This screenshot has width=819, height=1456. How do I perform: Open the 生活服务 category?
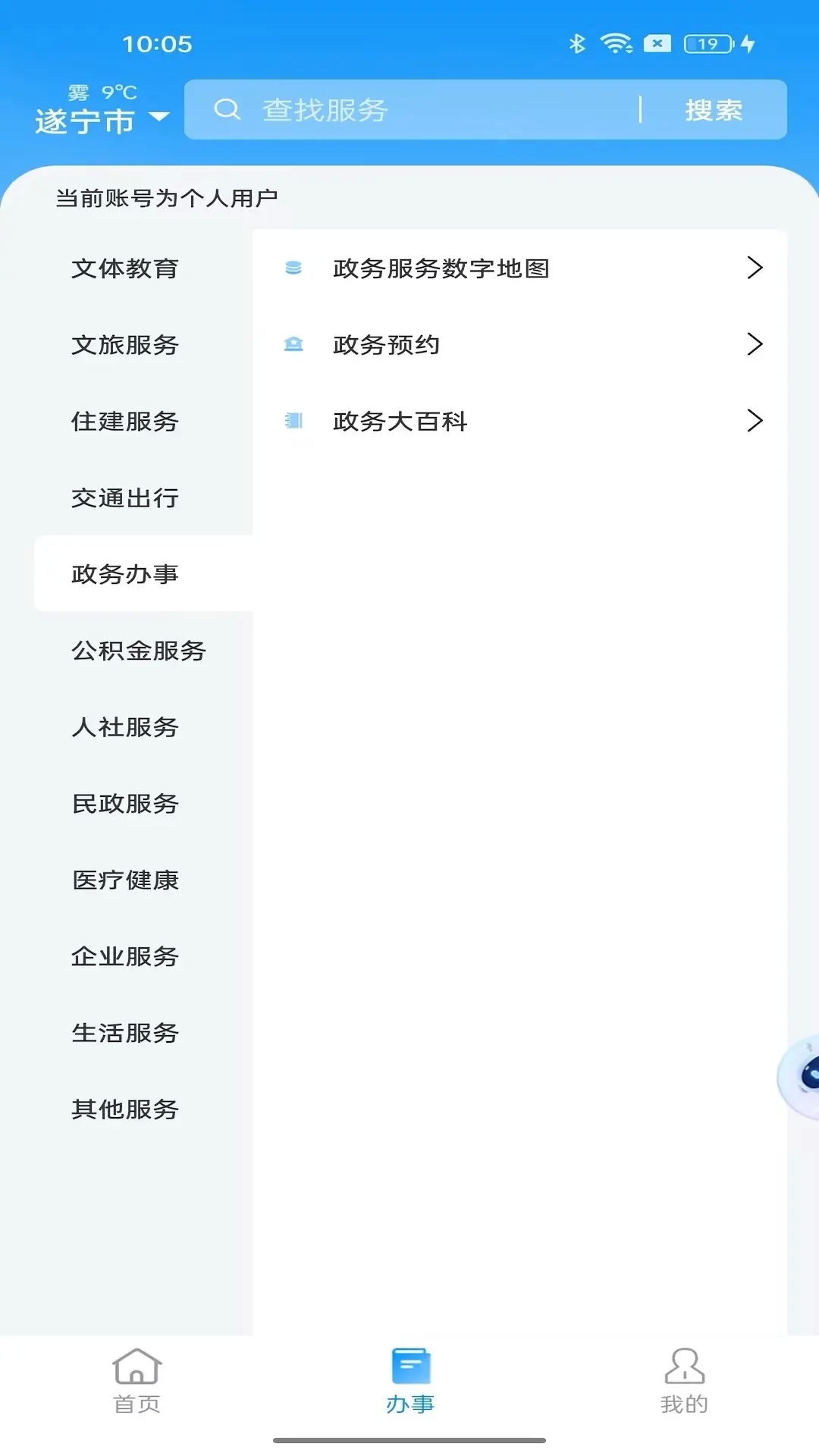pyautogui.click(x=125, y=1033)
